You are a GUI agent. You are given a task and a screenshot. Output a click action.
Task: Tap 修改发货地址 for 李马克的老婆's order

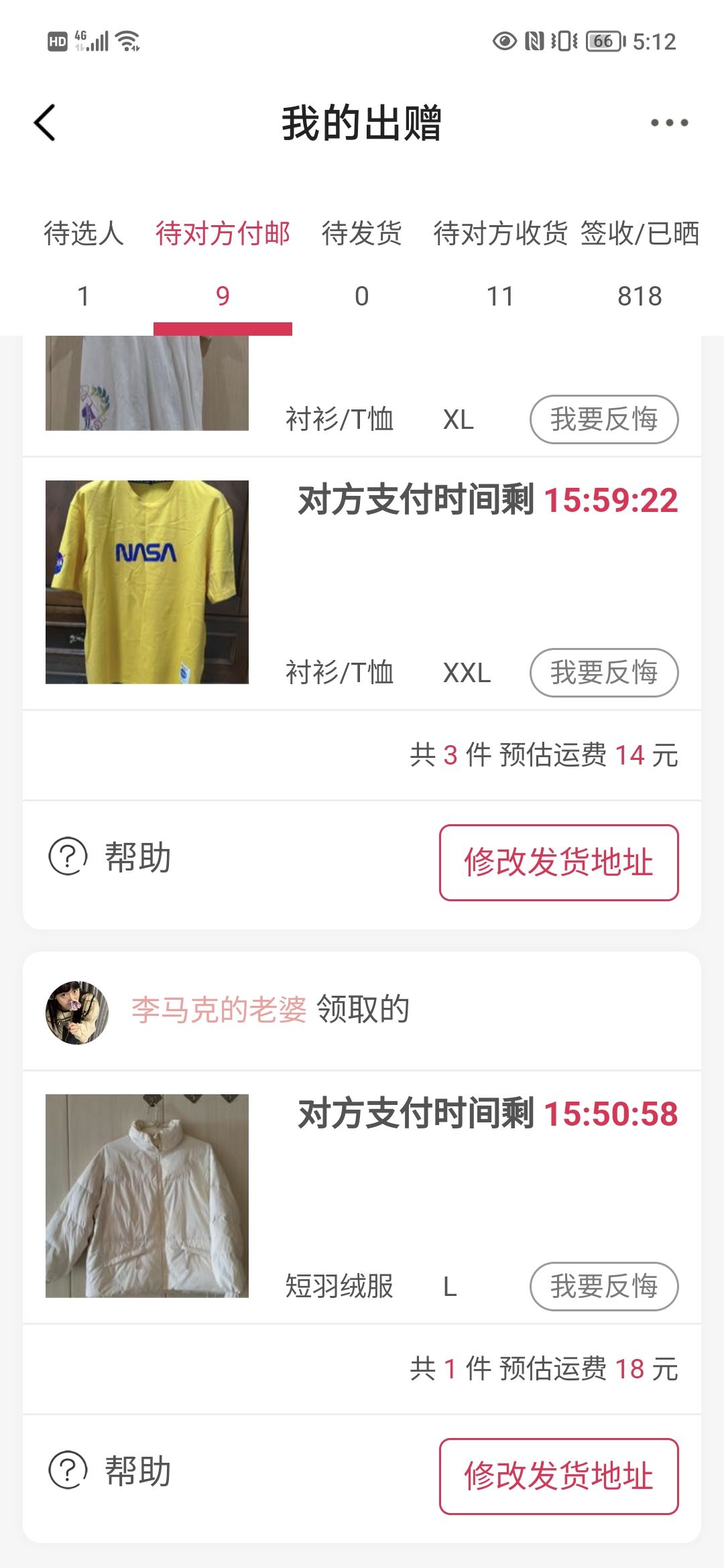[558, 1476]
